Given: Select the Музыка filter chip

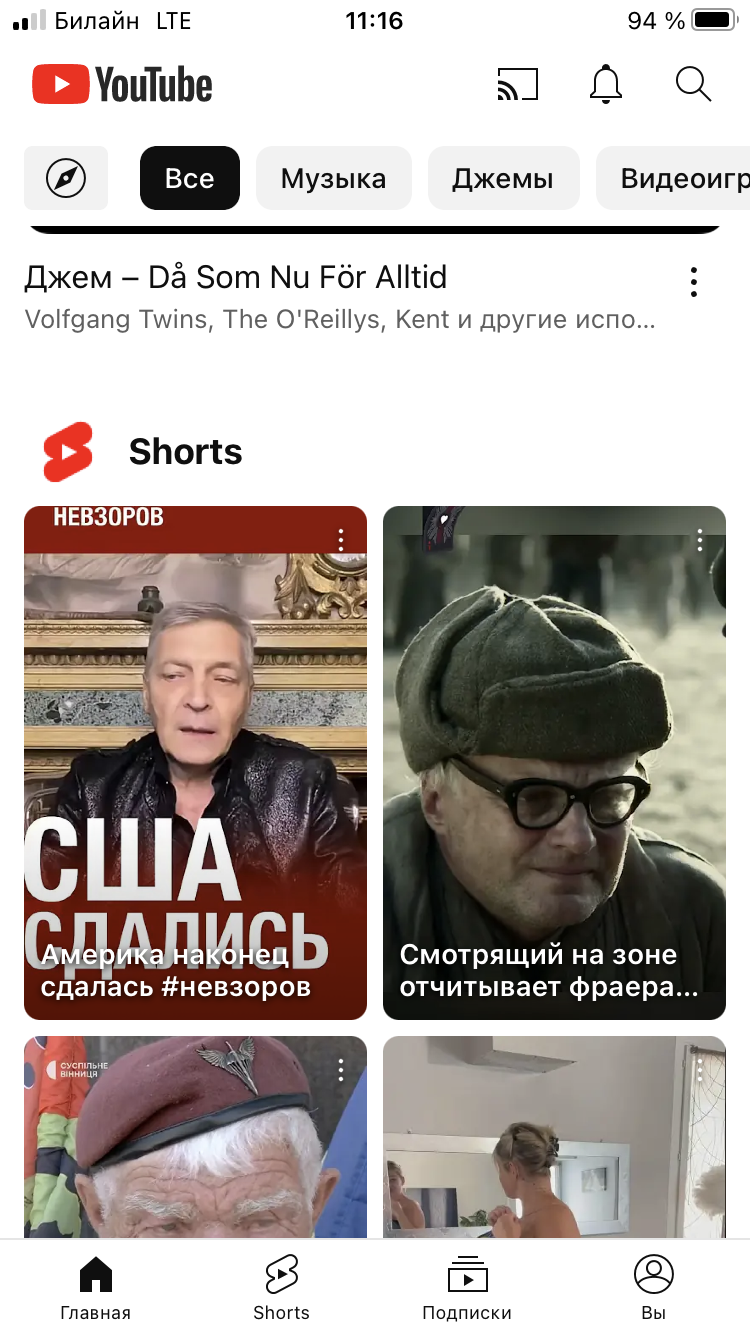Looking at the screenshot, I should (333, 178).
